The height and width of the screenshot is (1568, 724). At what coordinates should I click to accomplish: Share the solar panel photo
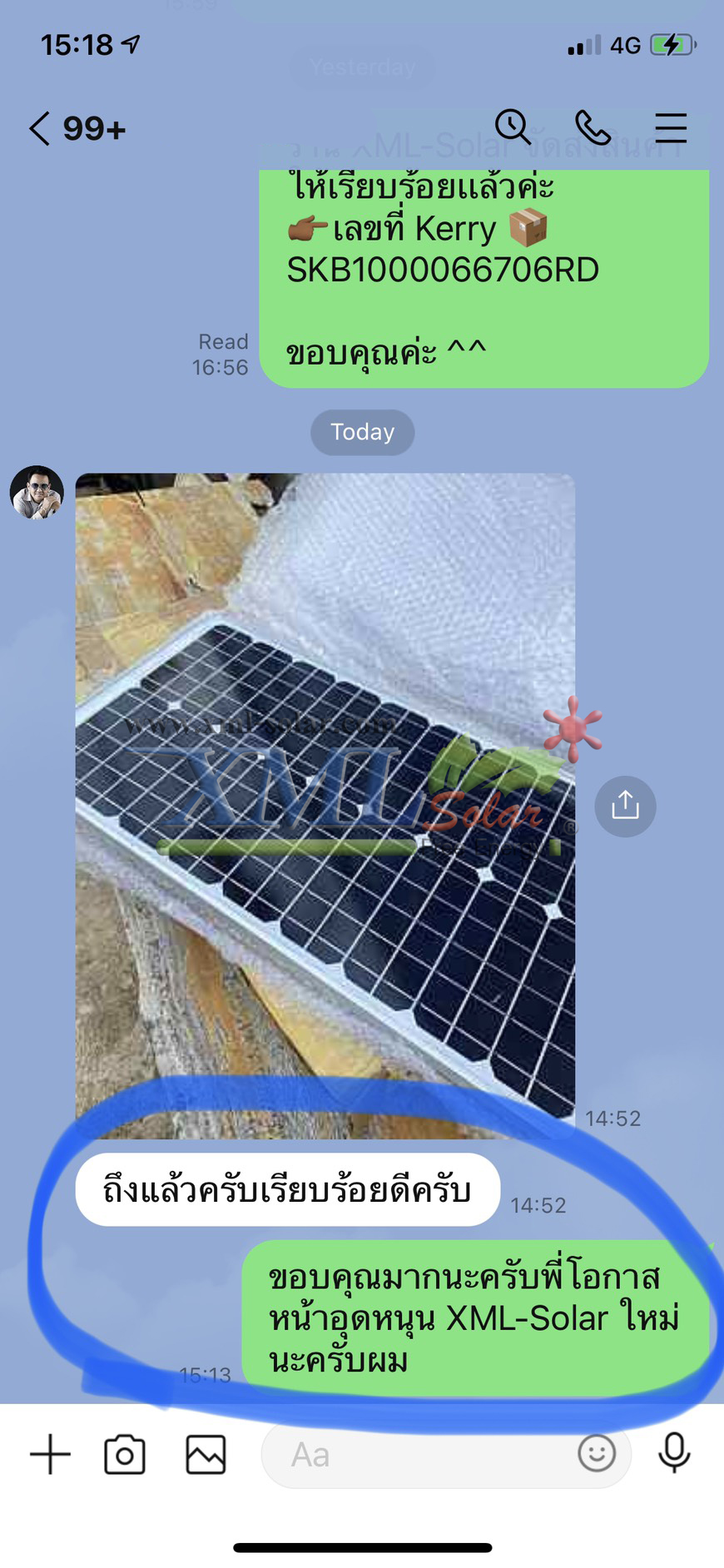(625, 806)
